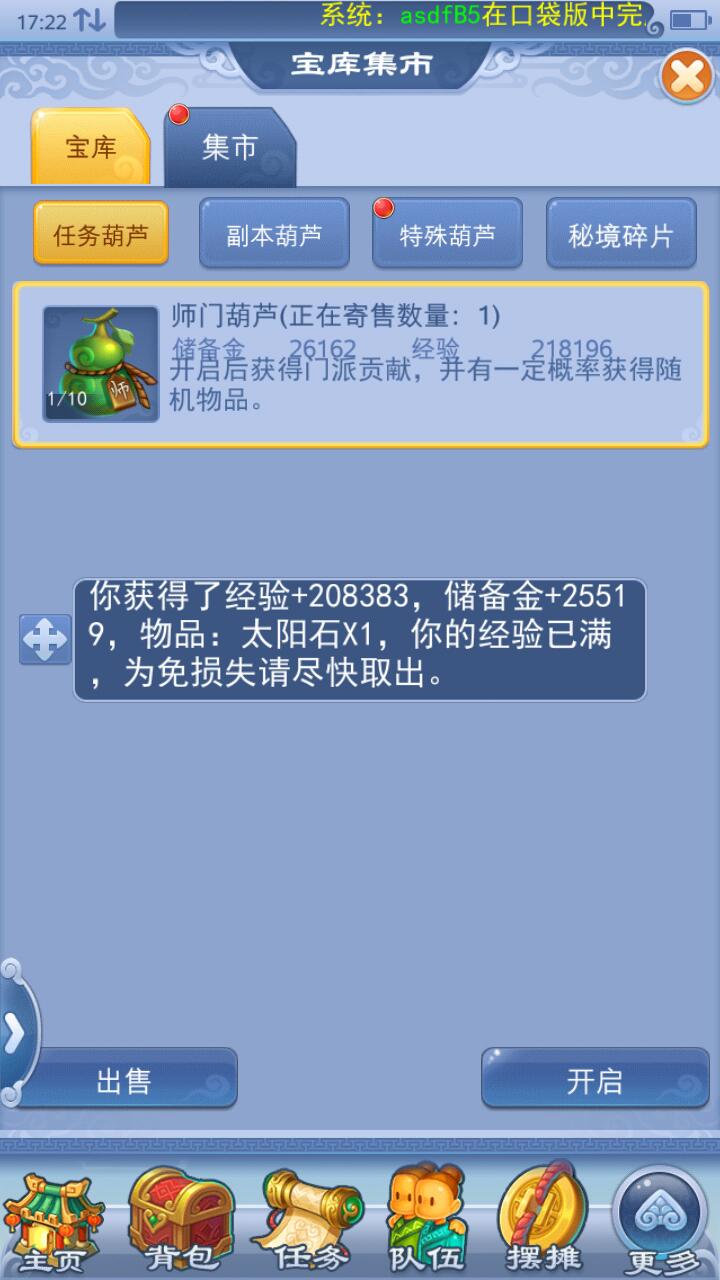This screenshot has width=720, height=1280.
Task: Close the 宝库集市 window
Action: (x=687, y=77)
